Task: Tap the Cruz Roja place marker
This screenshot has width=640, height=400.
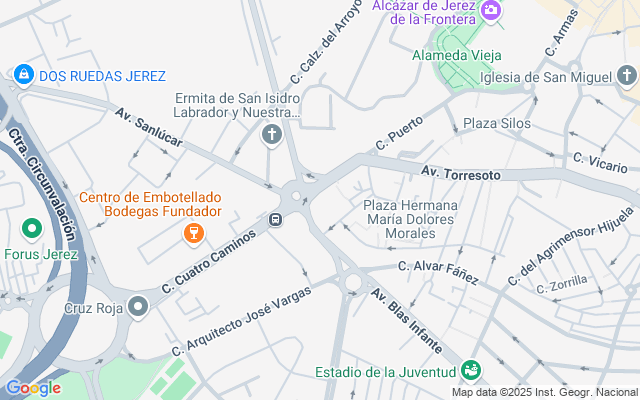Action: click(x=138, y=308)
